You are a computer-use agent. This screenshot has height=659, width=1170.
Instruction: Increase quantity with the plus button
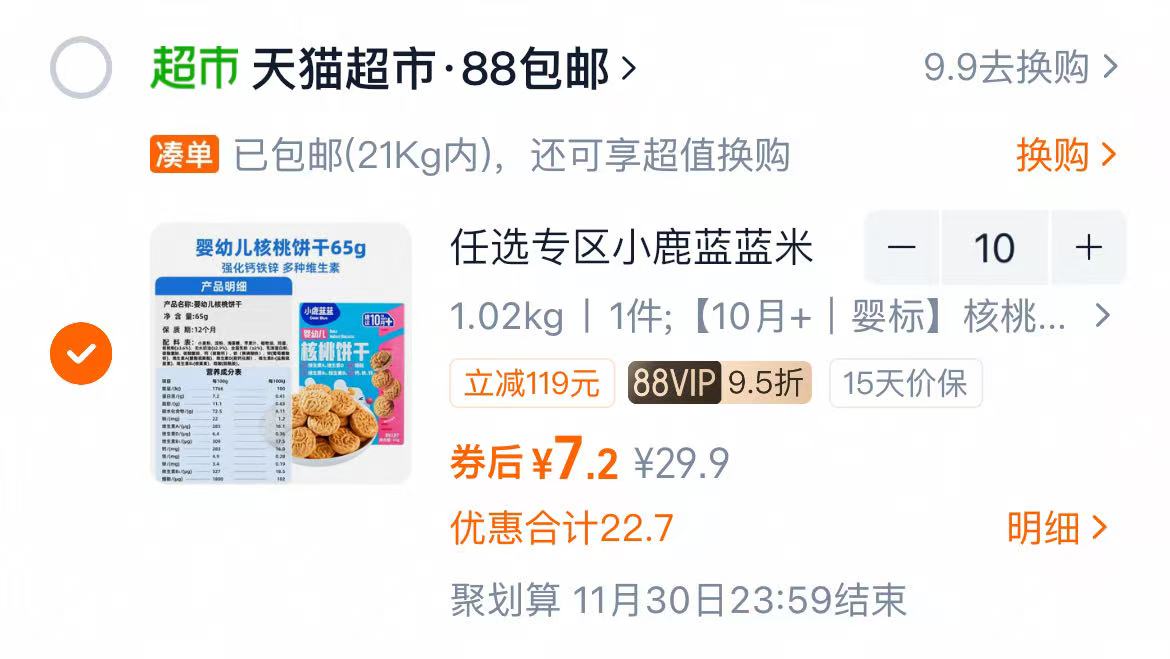pos(1088,247)
